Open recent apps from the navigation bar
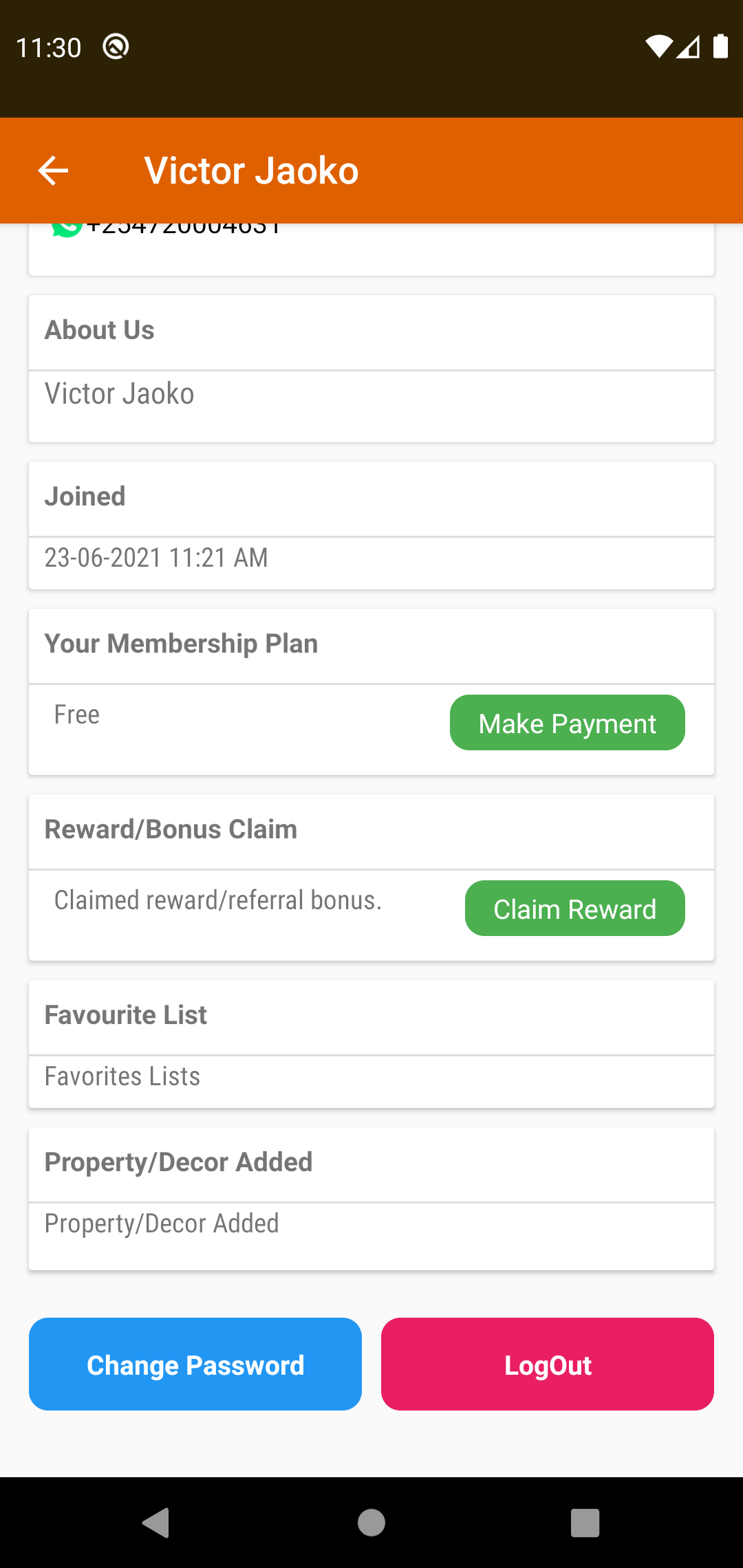The width and height of the screenshot is (743, 1568). pyautogui.click(x=585, y=1523)
